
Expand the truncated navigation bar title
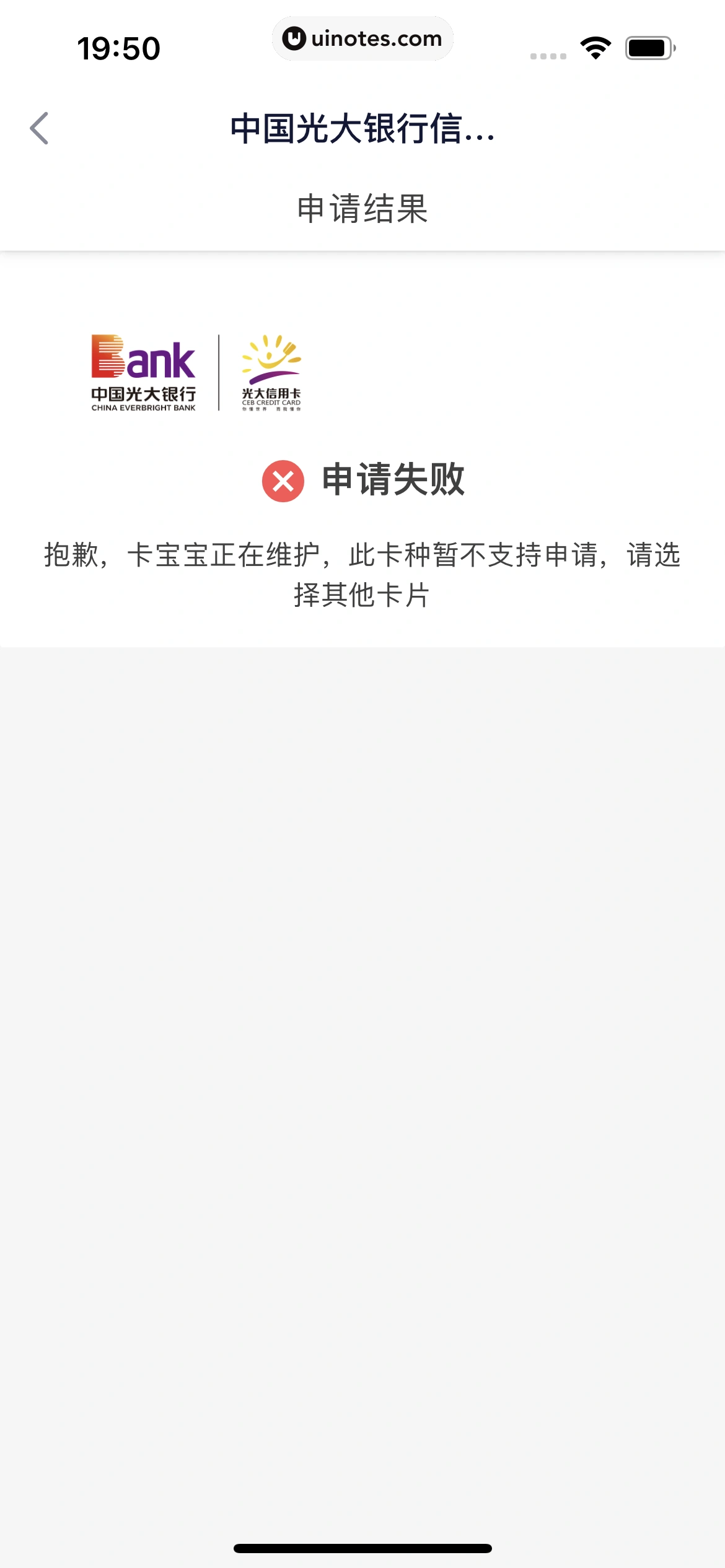tap(362, 129)
